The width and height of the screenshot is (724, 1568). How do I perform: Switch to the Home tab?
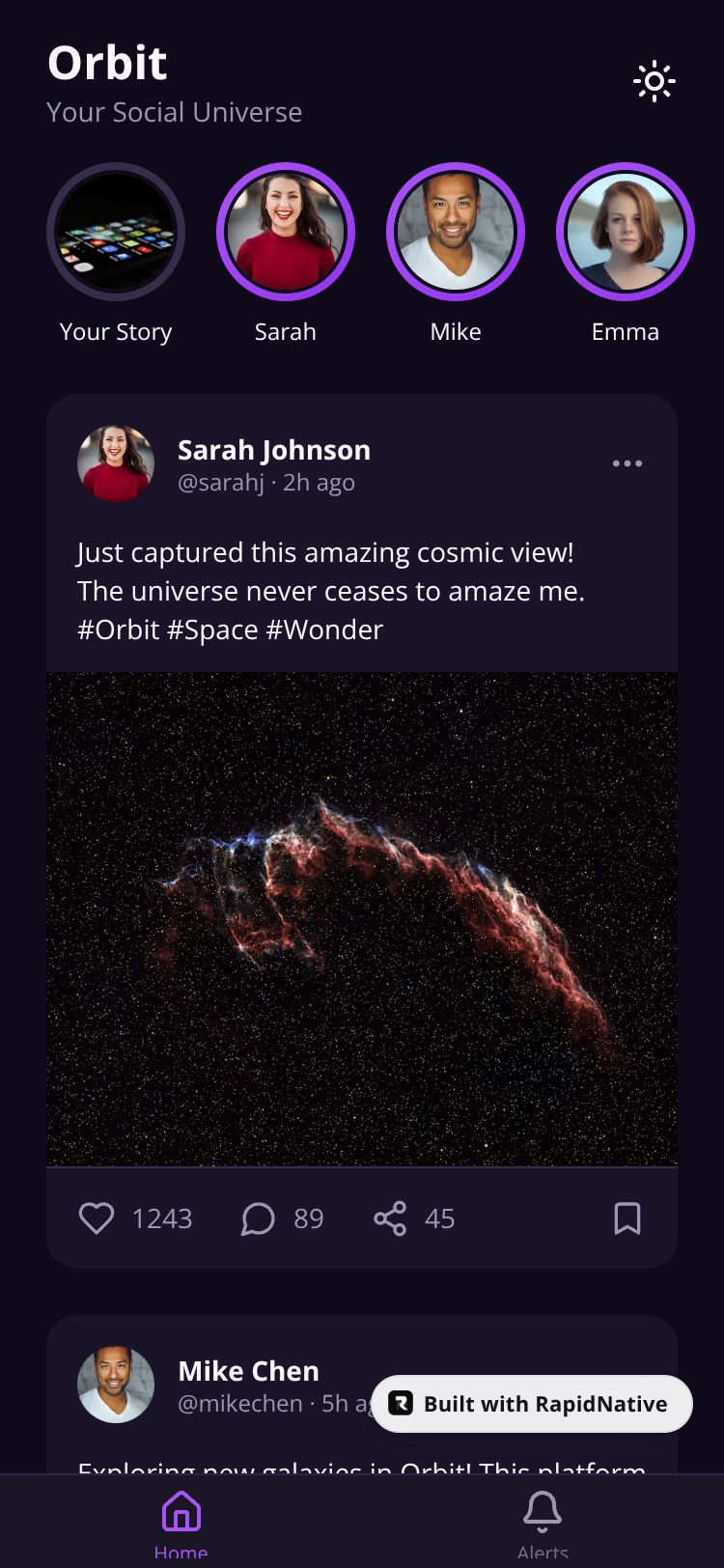point(181,1523)
